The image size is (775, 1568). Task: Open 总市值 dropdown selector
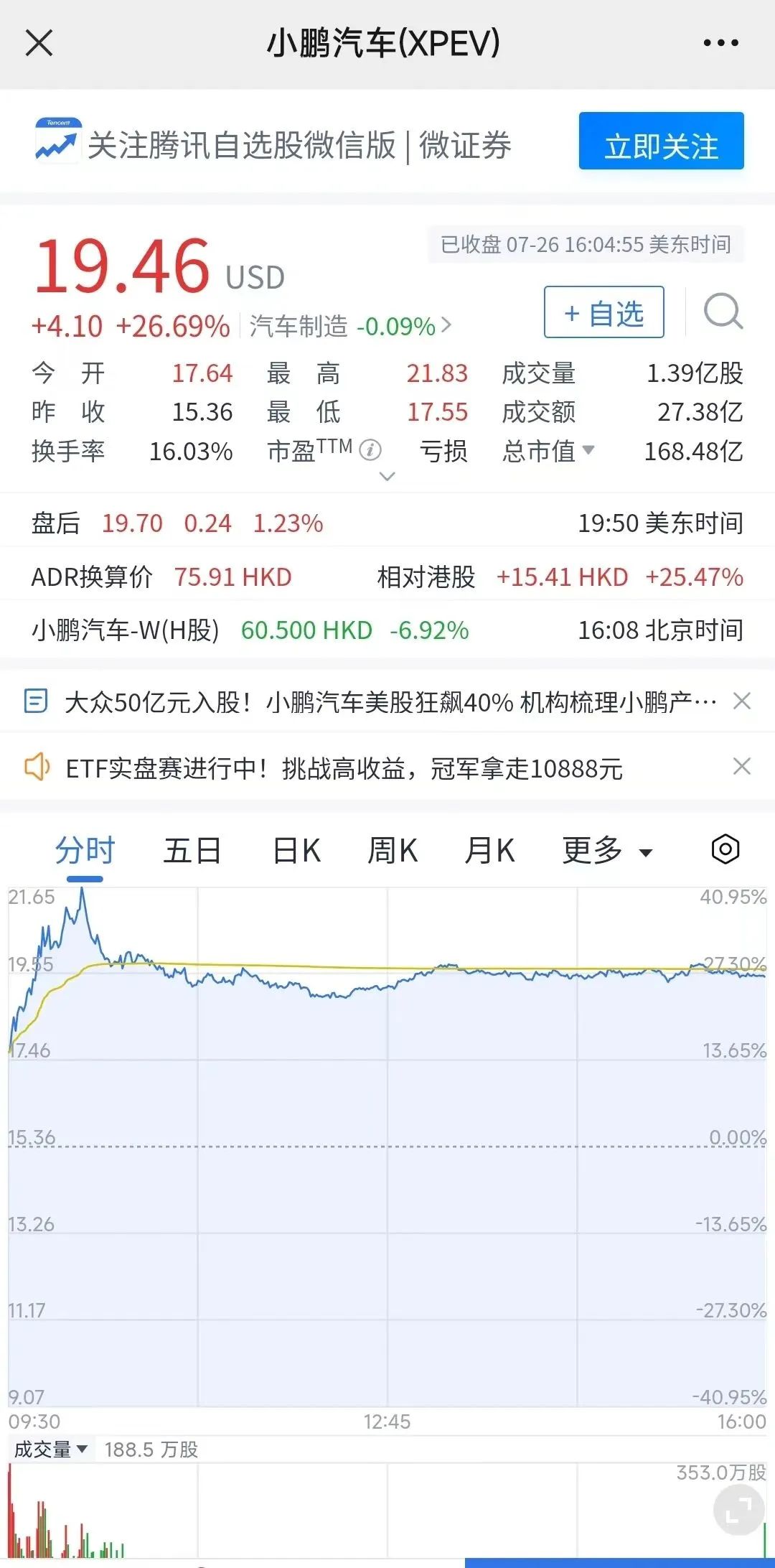(549, 452)
